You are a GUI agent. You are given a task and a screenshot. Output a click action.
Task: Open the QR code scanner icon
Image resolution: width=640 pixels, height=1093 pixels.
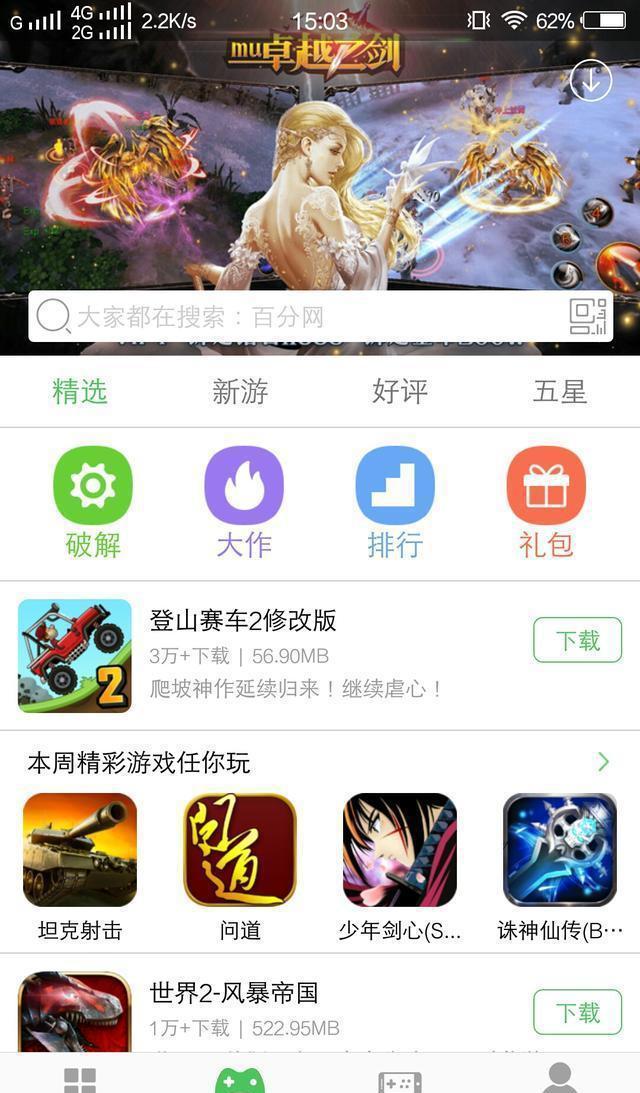(x=587, y=317)
